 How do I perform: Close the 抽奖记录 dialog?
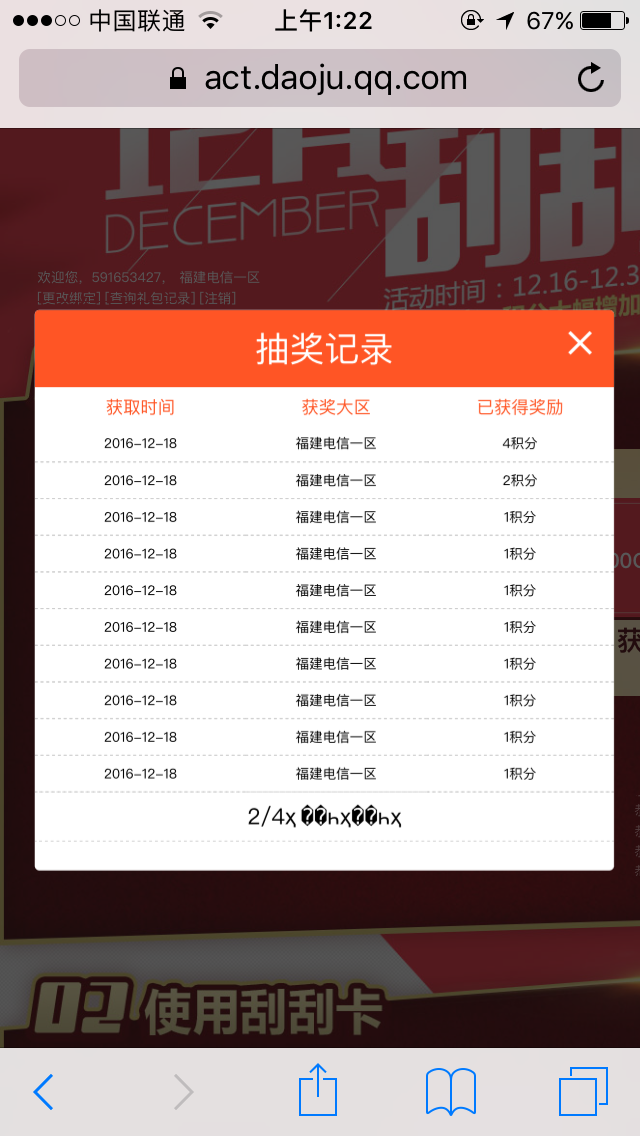(x=580, y=343)
